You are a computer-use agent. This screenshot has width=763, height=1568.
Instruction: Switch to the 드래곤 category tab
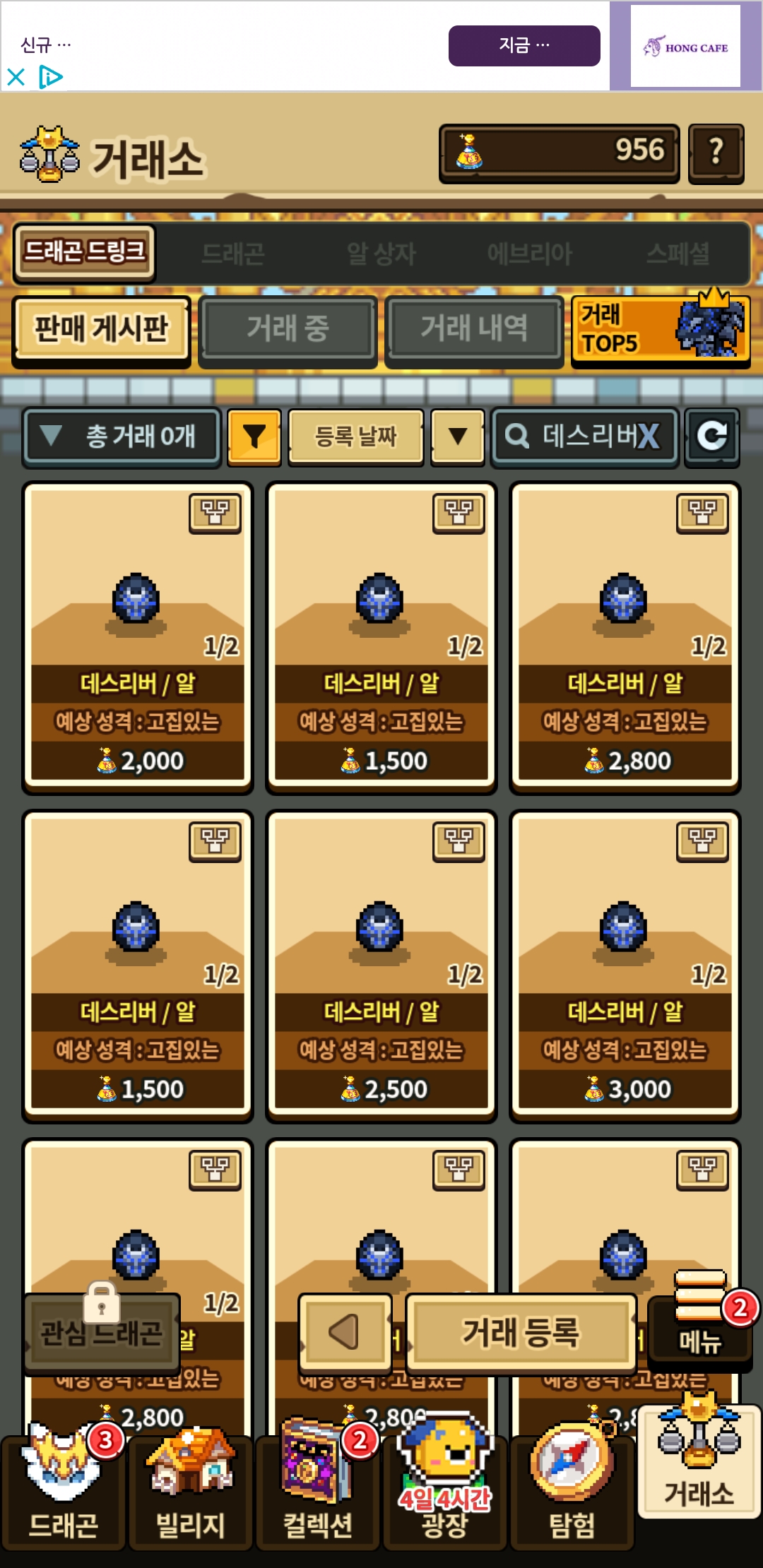click(233, 254)
